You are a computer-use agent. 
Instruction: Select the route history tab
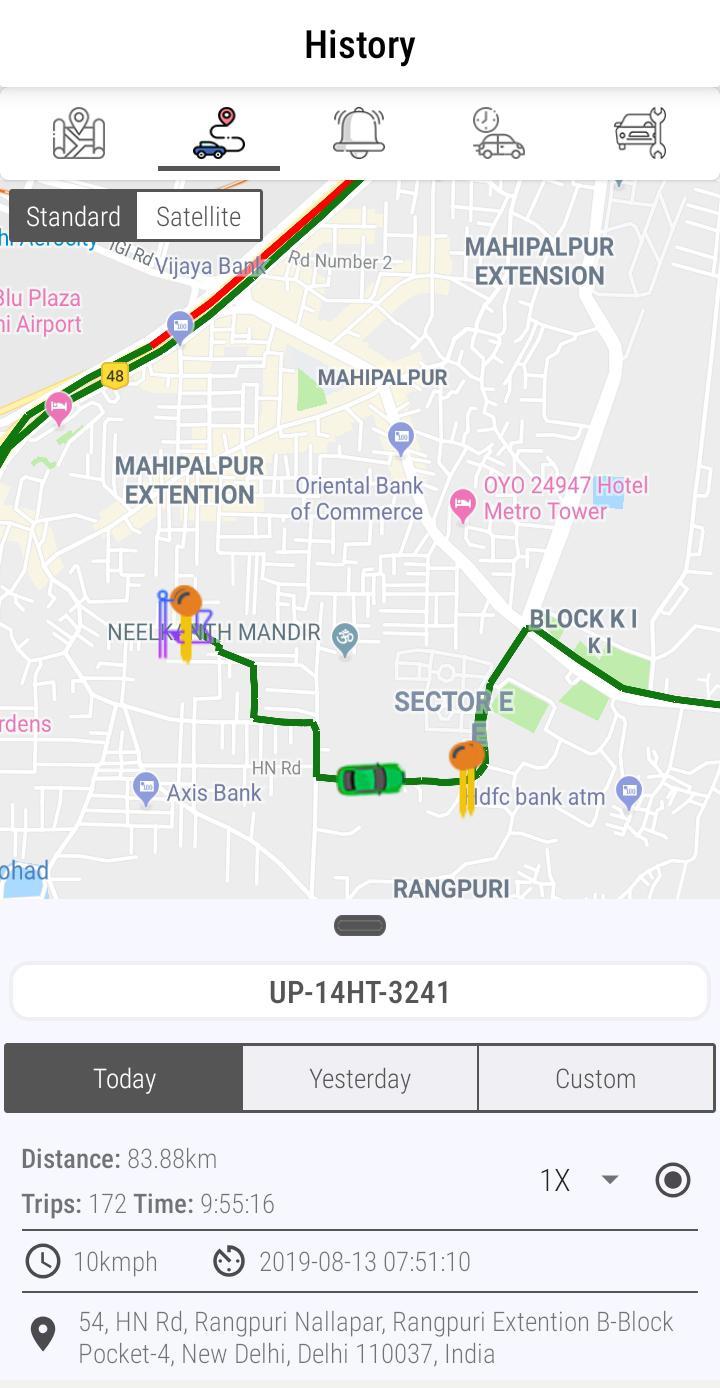click(x=219, y=134)
